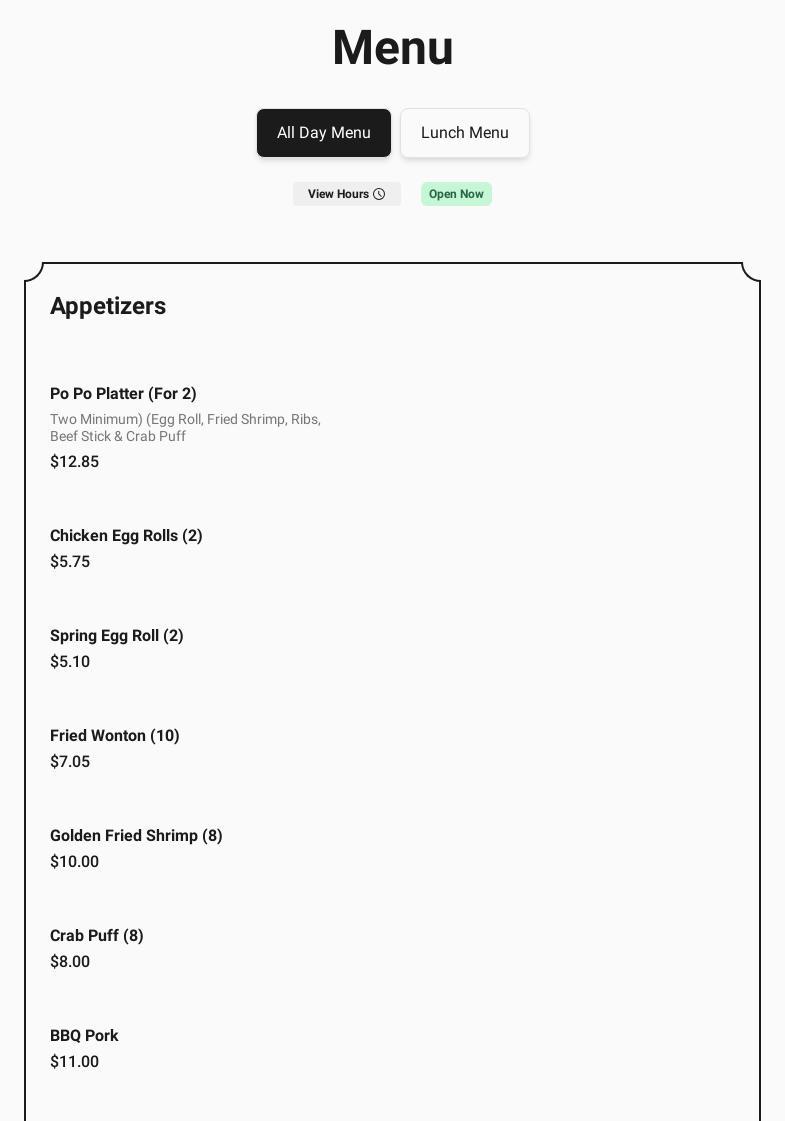
Task: Select the All Day Menu tab
Action: [323, 133]
